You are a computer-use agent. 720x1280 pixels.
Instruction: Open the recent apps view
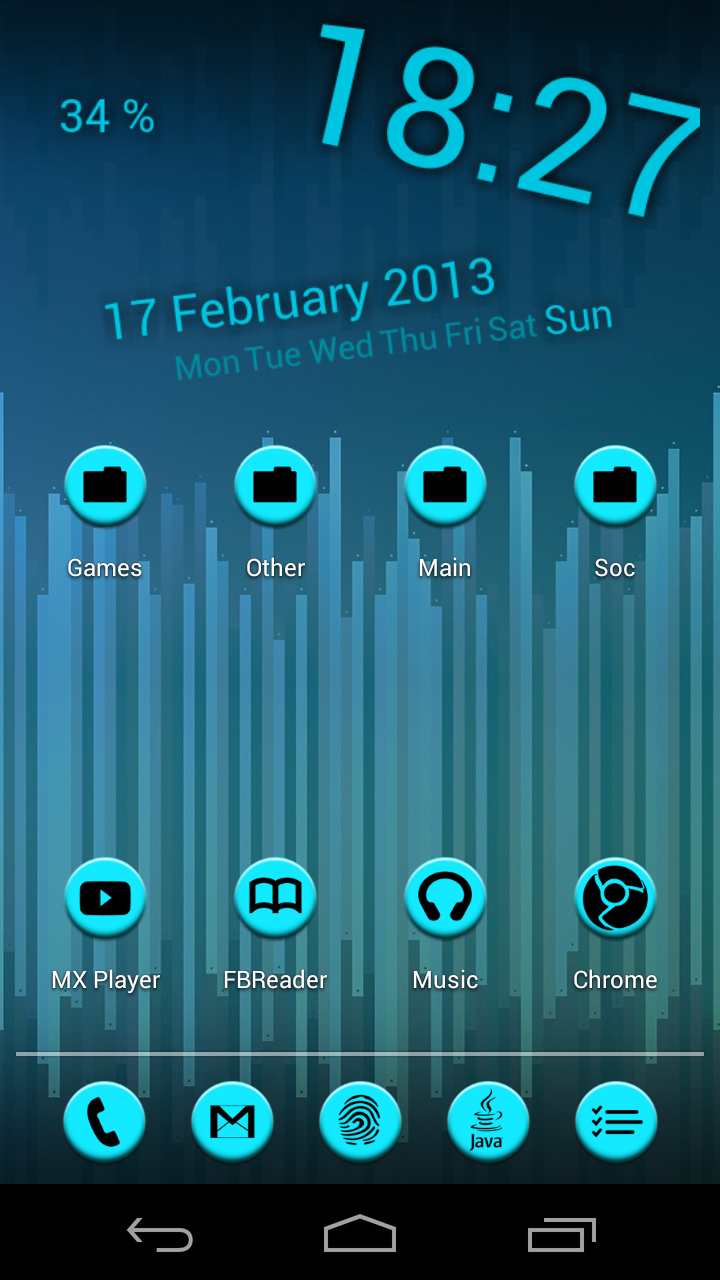tap(561, 1235)
